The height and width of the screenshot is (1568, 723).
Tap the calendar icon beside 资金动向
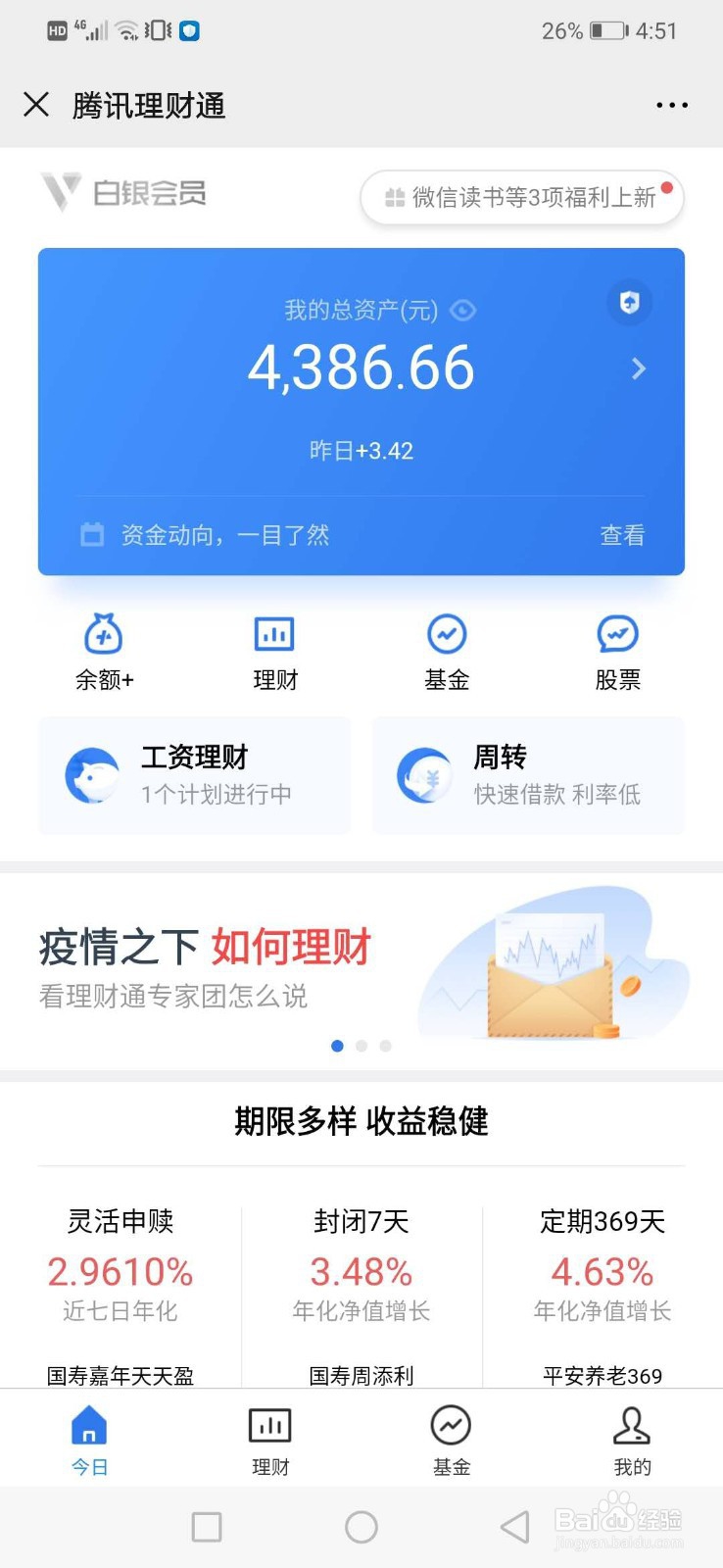point(91,534)
